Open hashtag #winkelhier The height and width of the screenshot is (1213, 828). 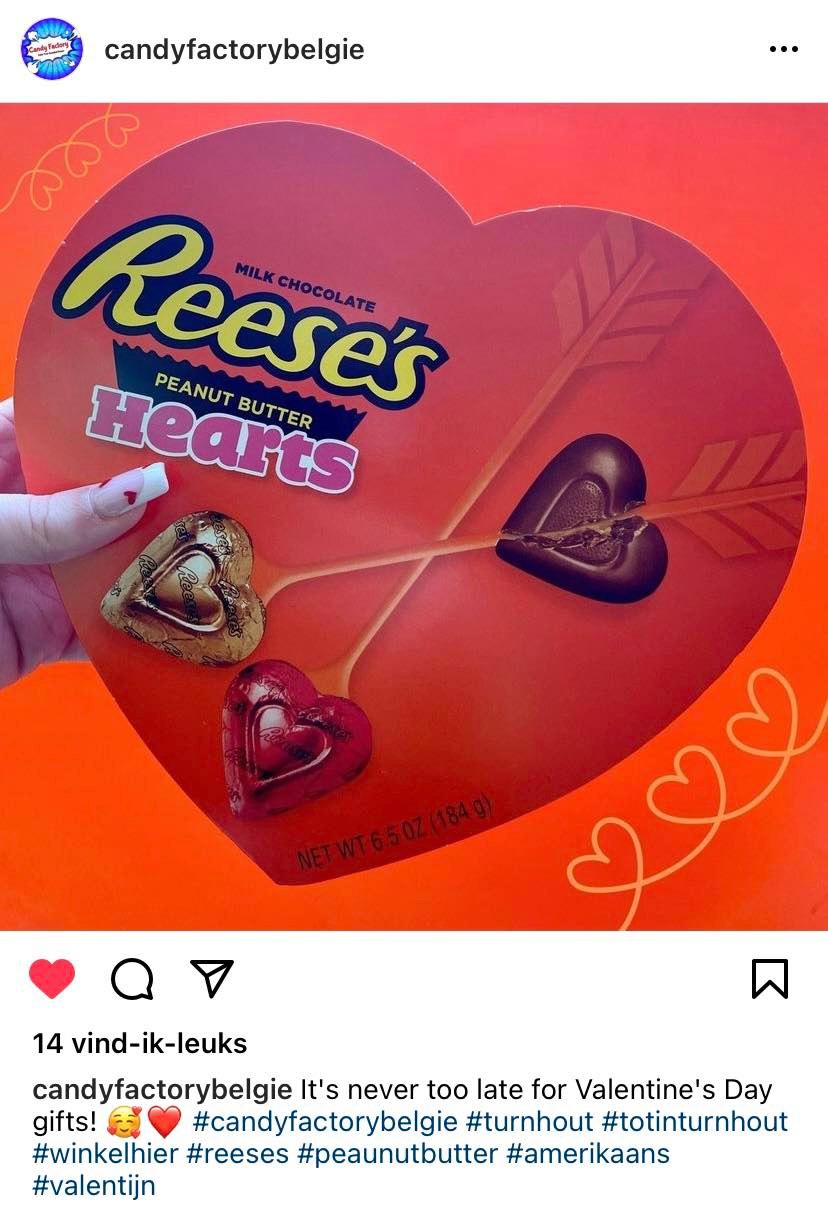click(105, 1153)
